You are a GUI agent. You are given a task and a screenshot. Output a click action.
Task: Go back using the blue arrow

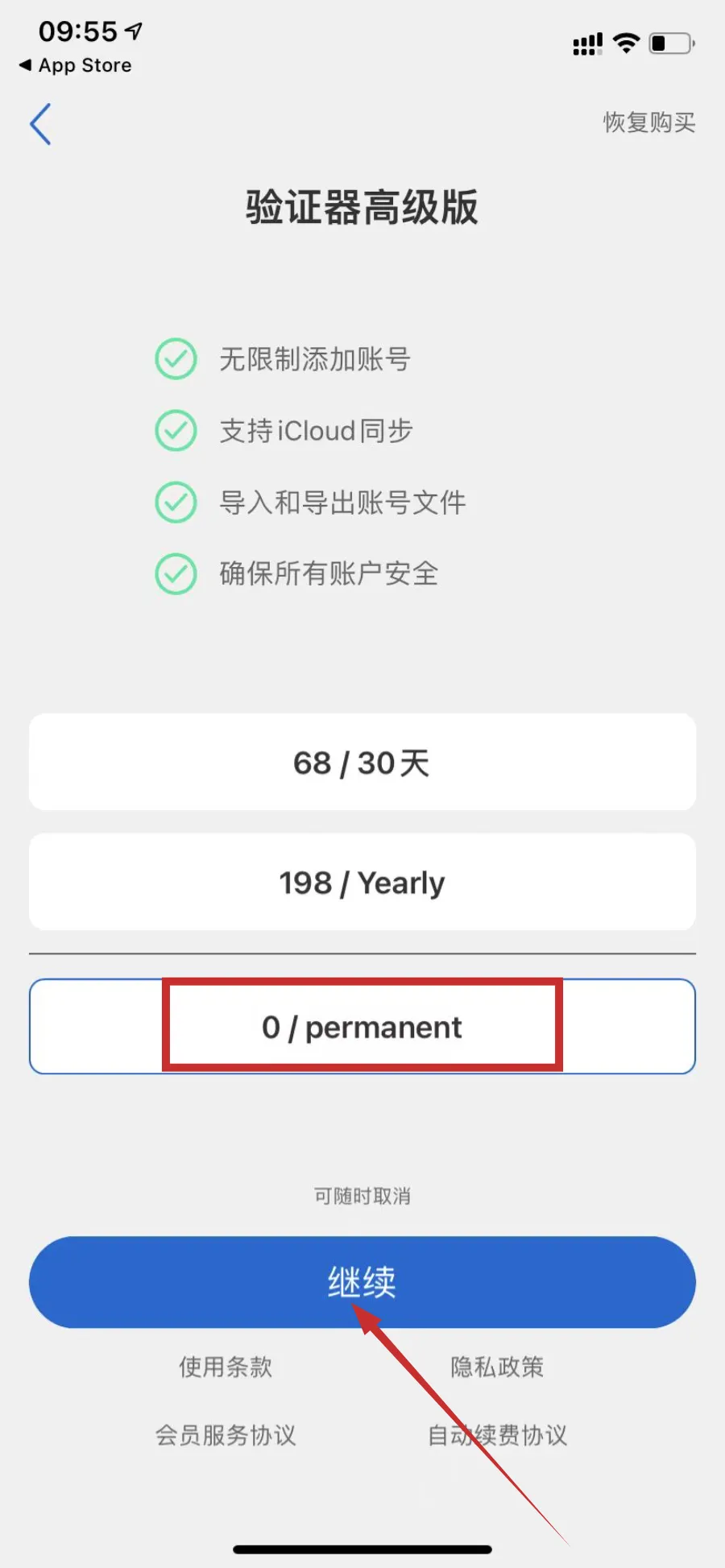pos(40,124)
